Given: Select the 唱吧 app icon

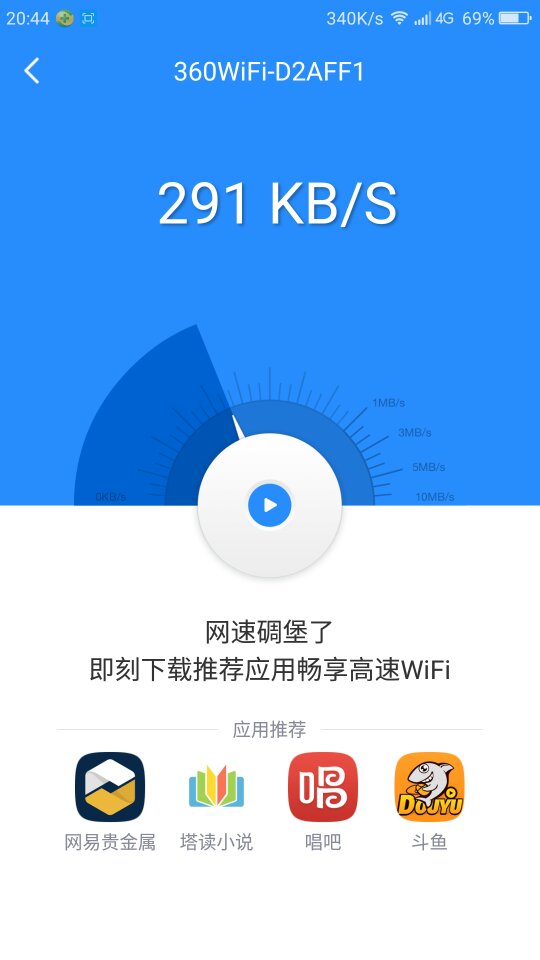Looking at the screenshot, I should 323,787.
